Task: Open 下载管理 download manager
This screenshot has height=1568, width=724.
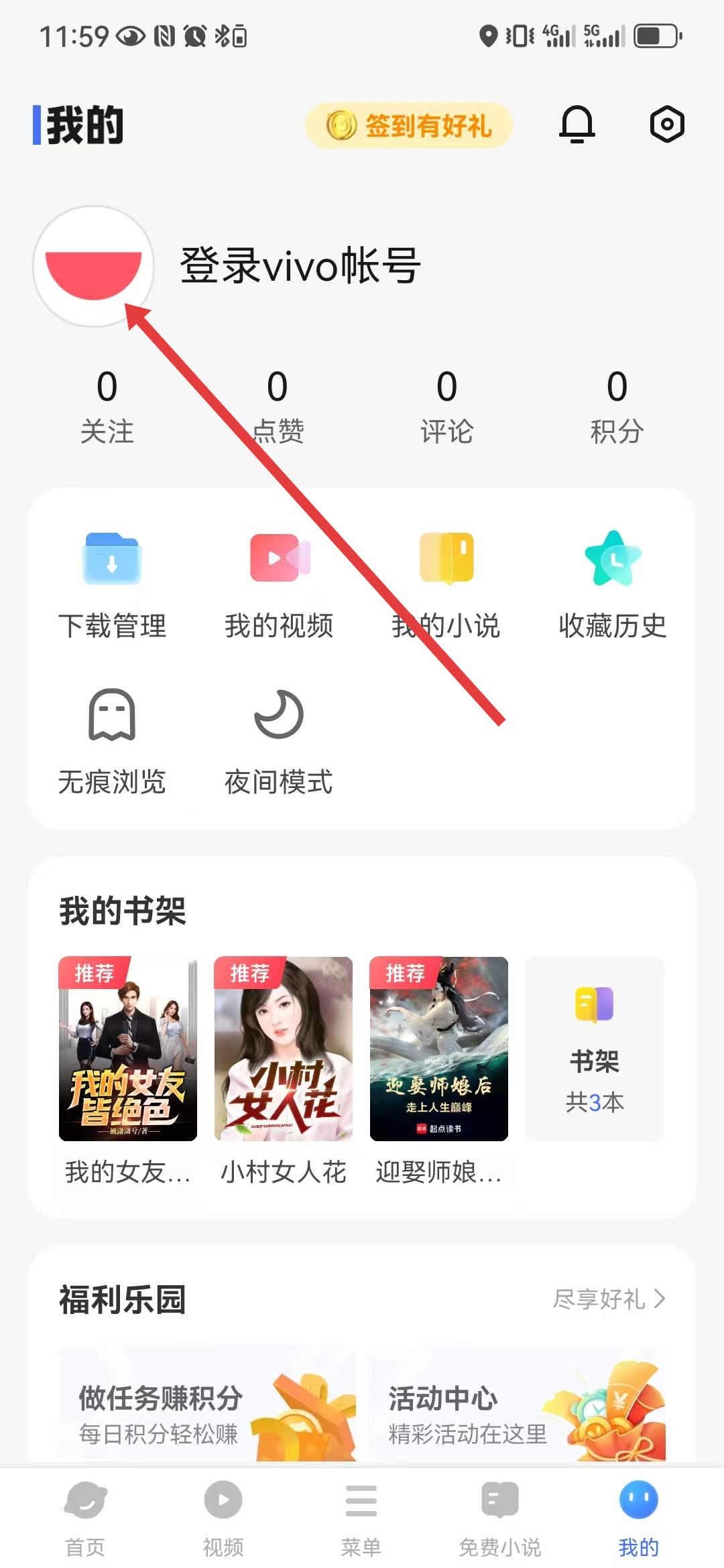Action: pyautogui.click(x=112, y=583)
